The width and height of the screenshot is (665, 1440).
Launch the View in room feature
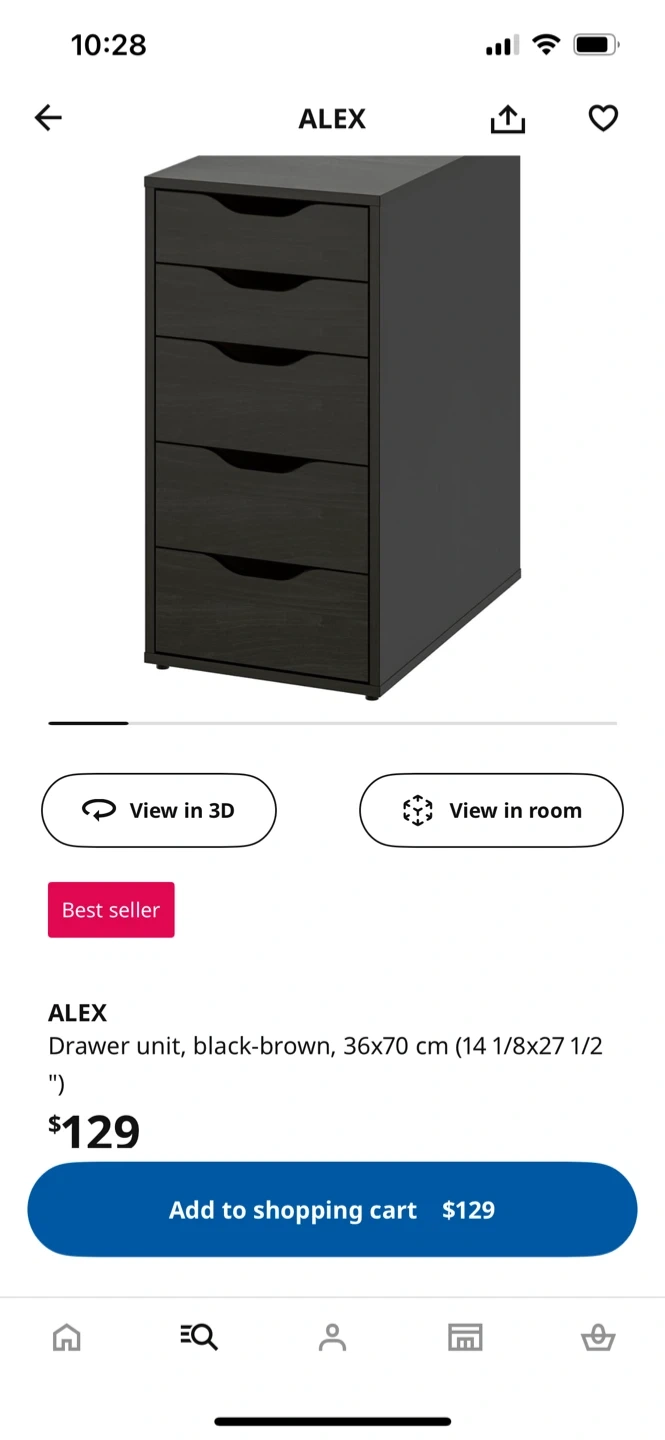coord(491,810)
